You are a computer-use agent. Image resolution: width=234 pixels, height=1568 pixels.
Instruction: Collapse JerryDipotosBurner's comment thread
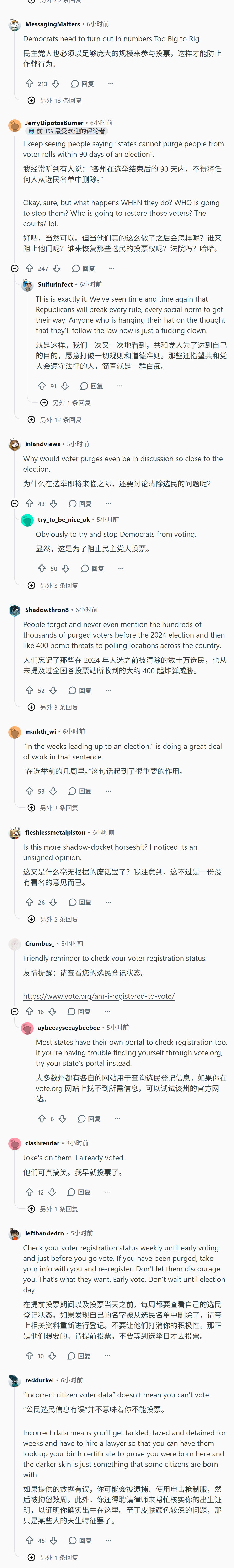pos(15,268)
